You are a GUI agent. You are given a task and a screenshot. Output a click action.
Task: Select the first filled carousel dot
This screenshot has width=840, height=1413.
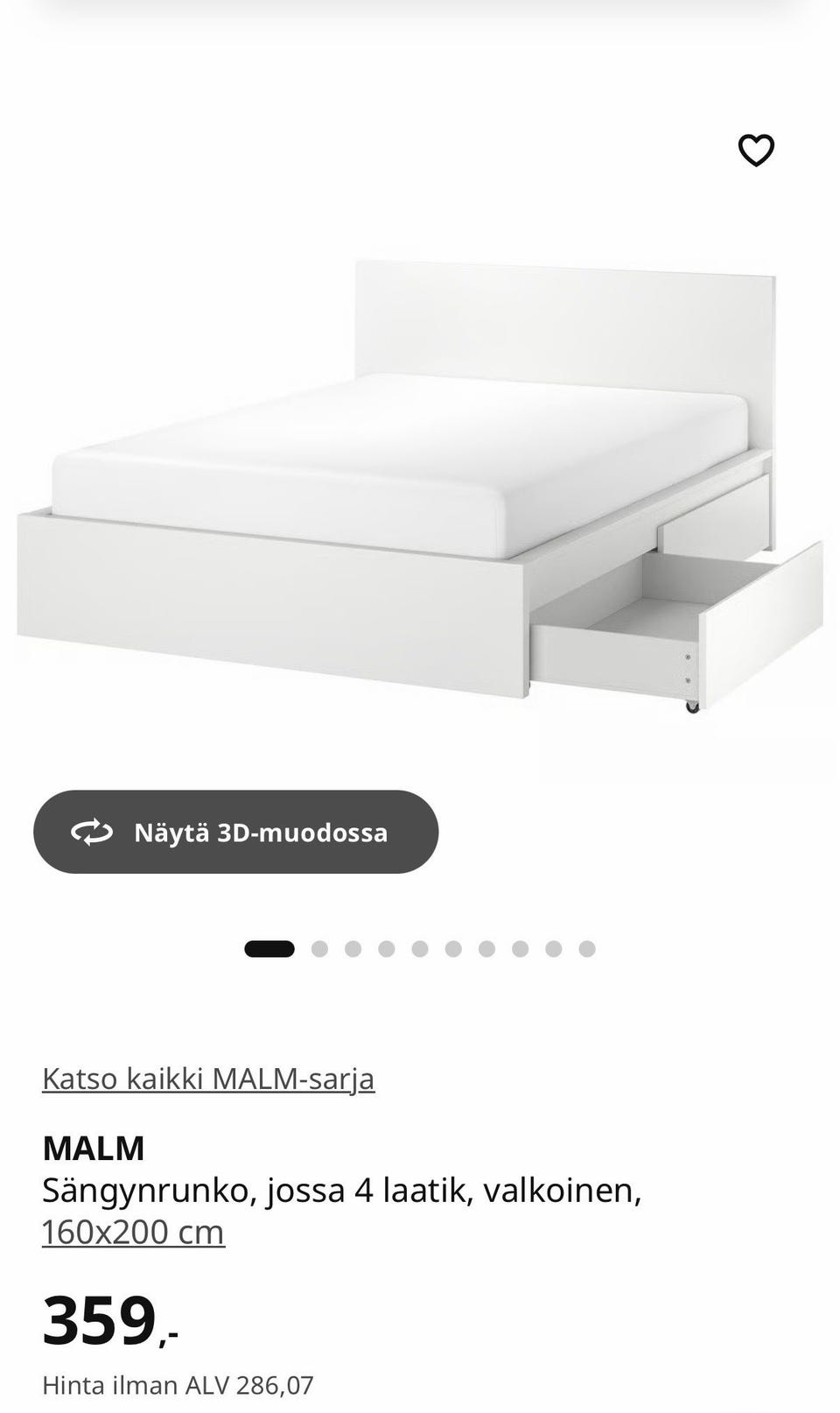269,947
